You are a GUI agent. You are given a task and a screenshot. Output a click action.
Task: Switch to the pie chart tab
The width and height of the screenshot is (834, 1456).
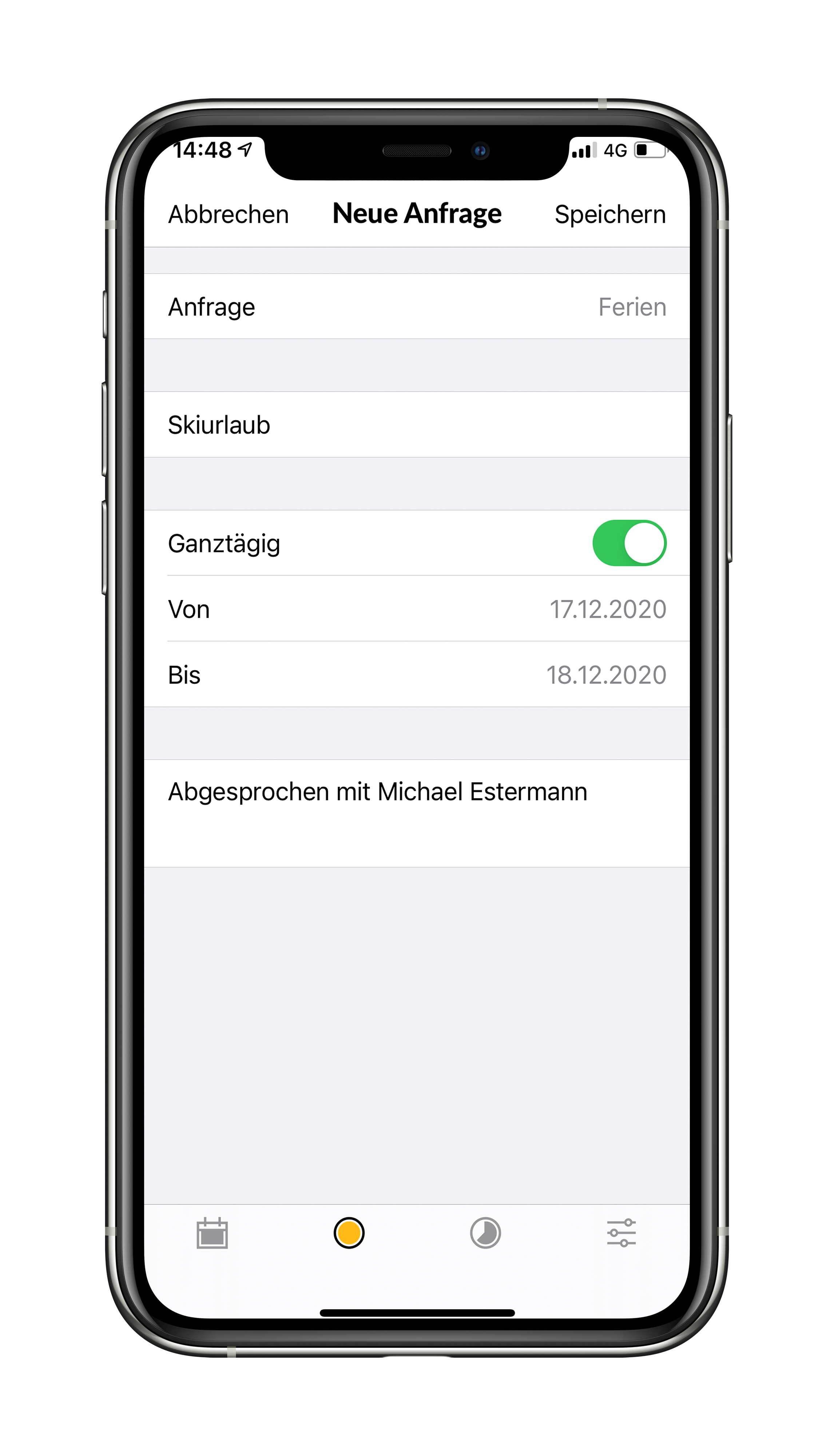[485, 1233]
